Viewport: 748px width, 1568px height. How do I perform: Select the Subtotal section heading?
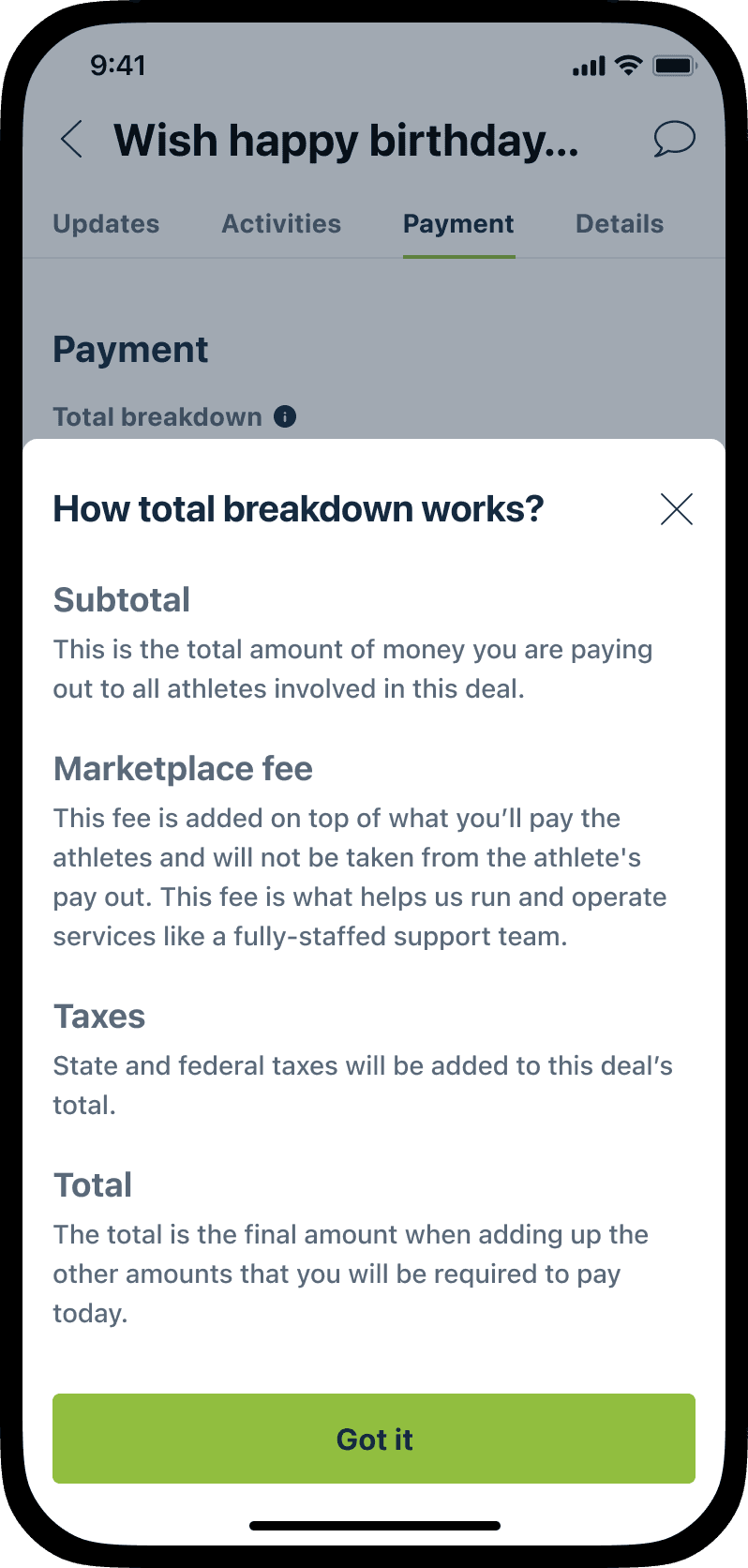pos(122,599)
